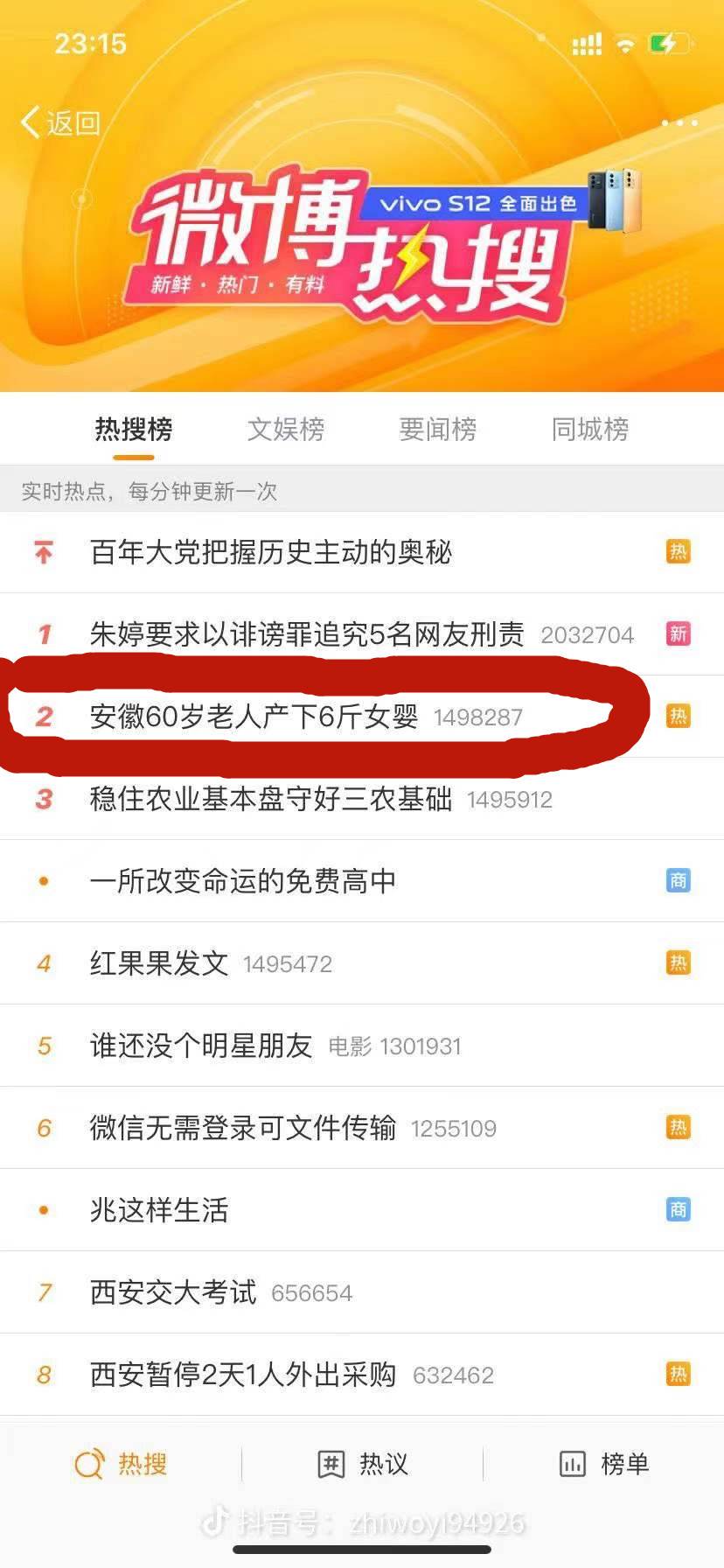Select the 热搜榜 tab
The image size is (724, 1568).
click(x=134, y=430)
